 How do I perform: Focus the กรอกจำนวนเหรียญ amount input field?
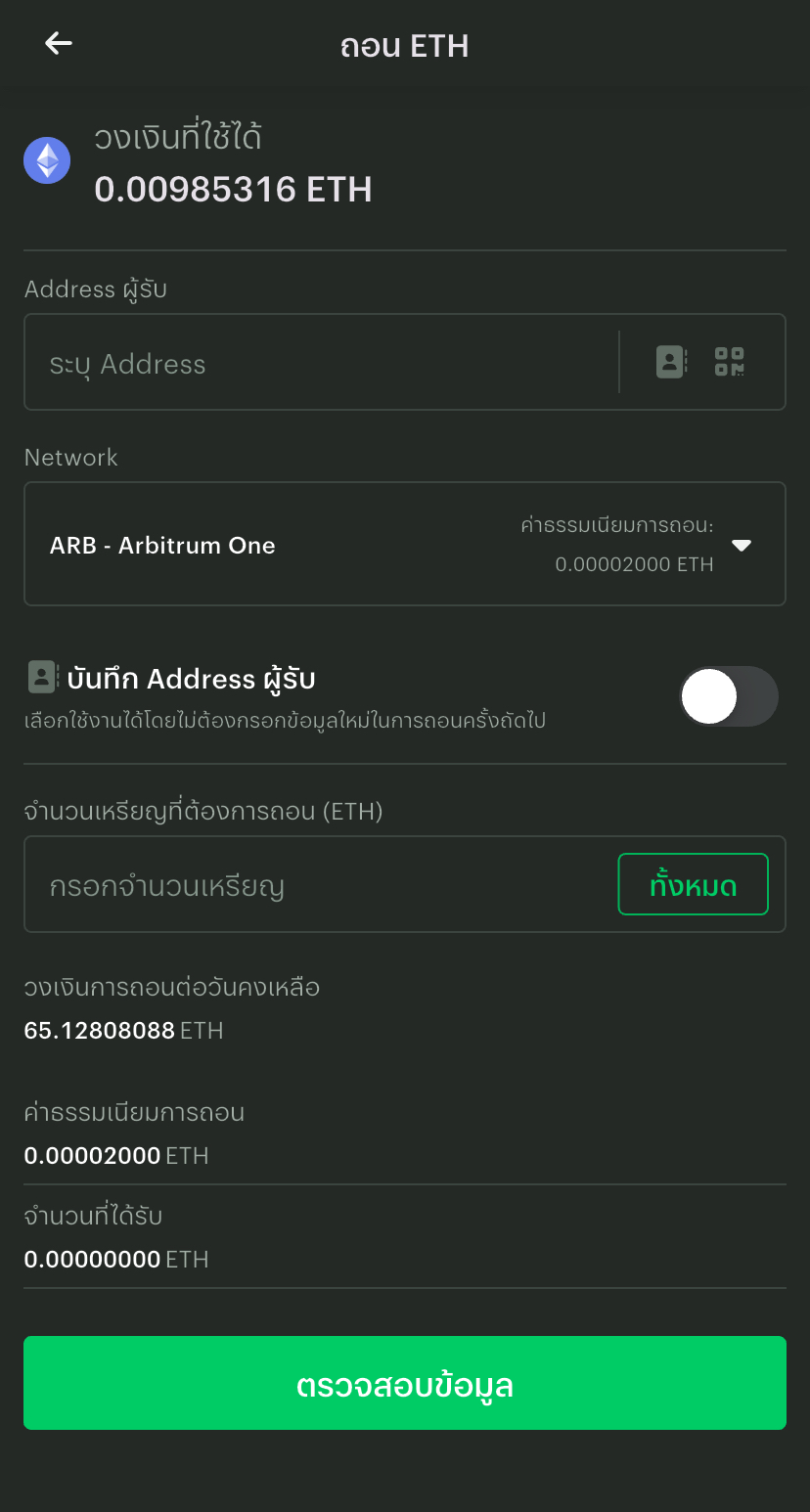(x=293, y=883)
